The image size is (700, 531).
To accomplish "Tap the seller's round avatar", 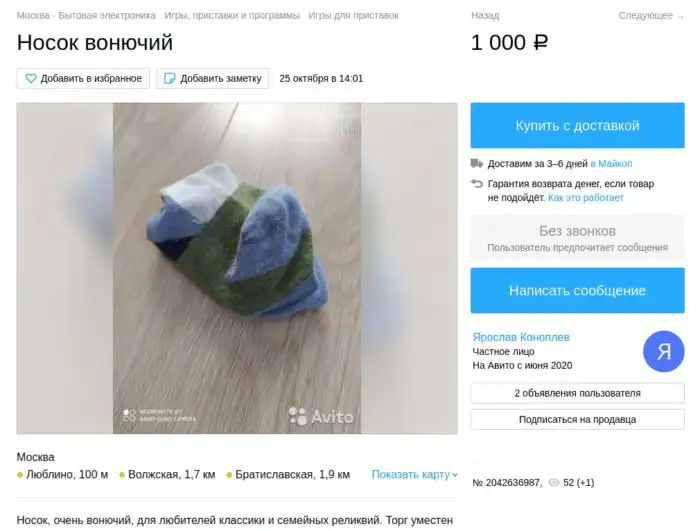I will (663, 351).
